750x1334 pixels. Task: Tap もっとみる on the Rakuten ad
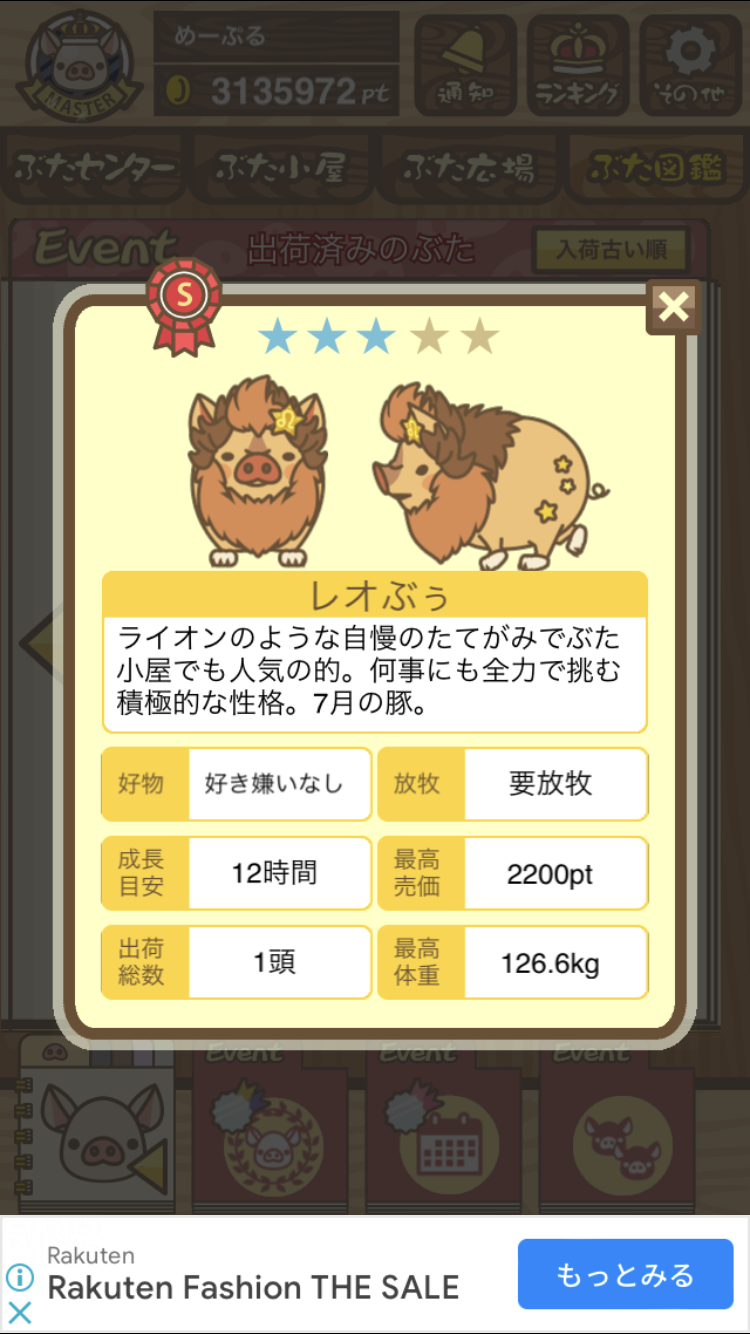(x=625, y=1274)
